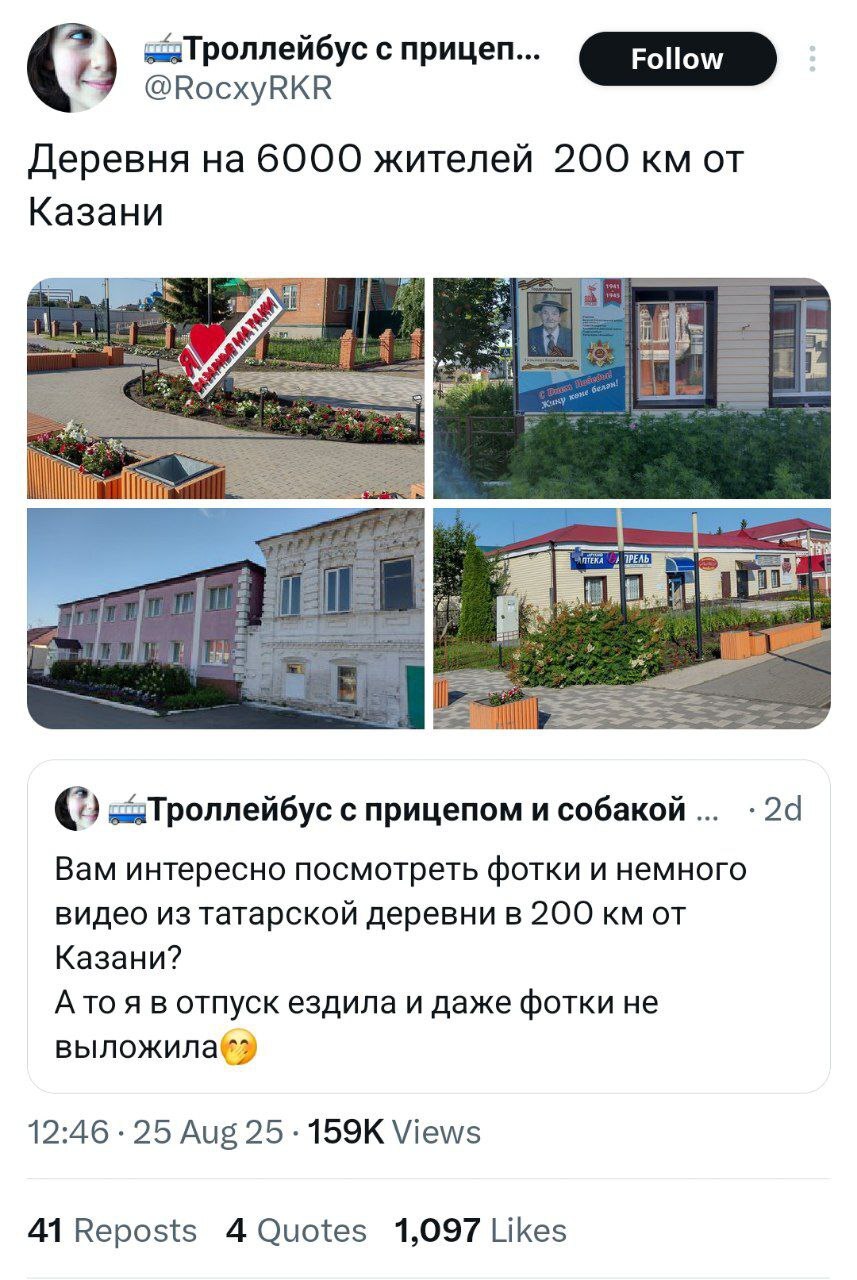Image resolution: width=857 pixels, height=1280 pixels.
Task: View the veteran portrait banner photo
Action: [x=631, y=388]
